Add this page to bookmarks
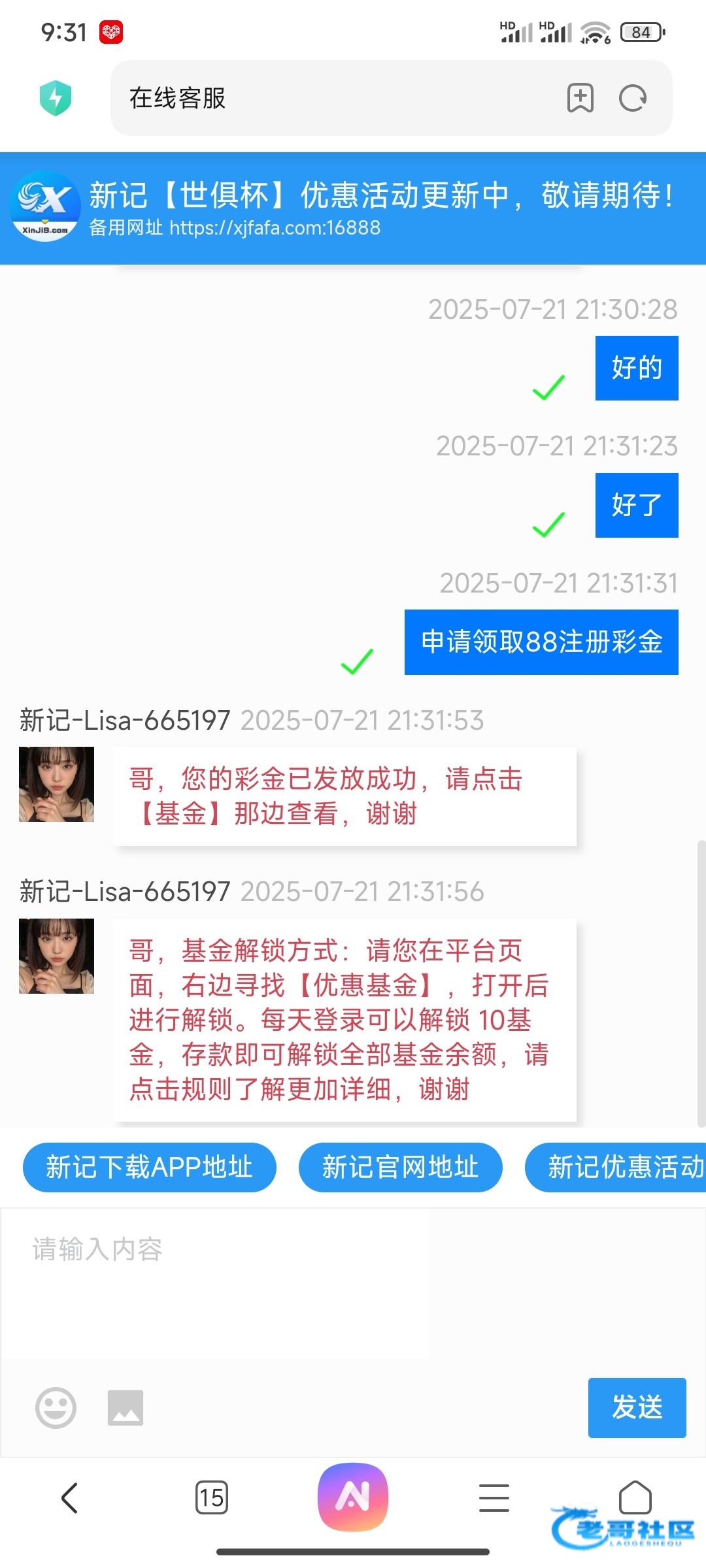 pos(580,99)
